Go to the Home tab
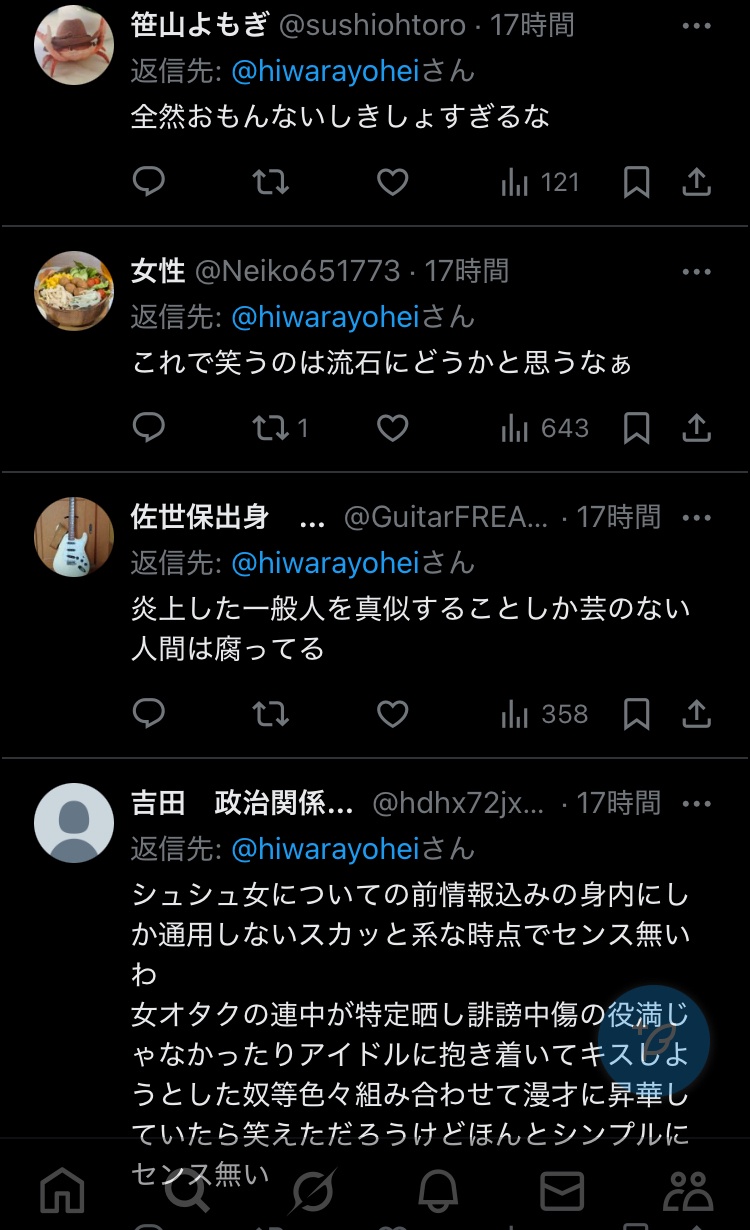Image resolution: width=750 pixels, height=1230 pixels. [62, 1190]
